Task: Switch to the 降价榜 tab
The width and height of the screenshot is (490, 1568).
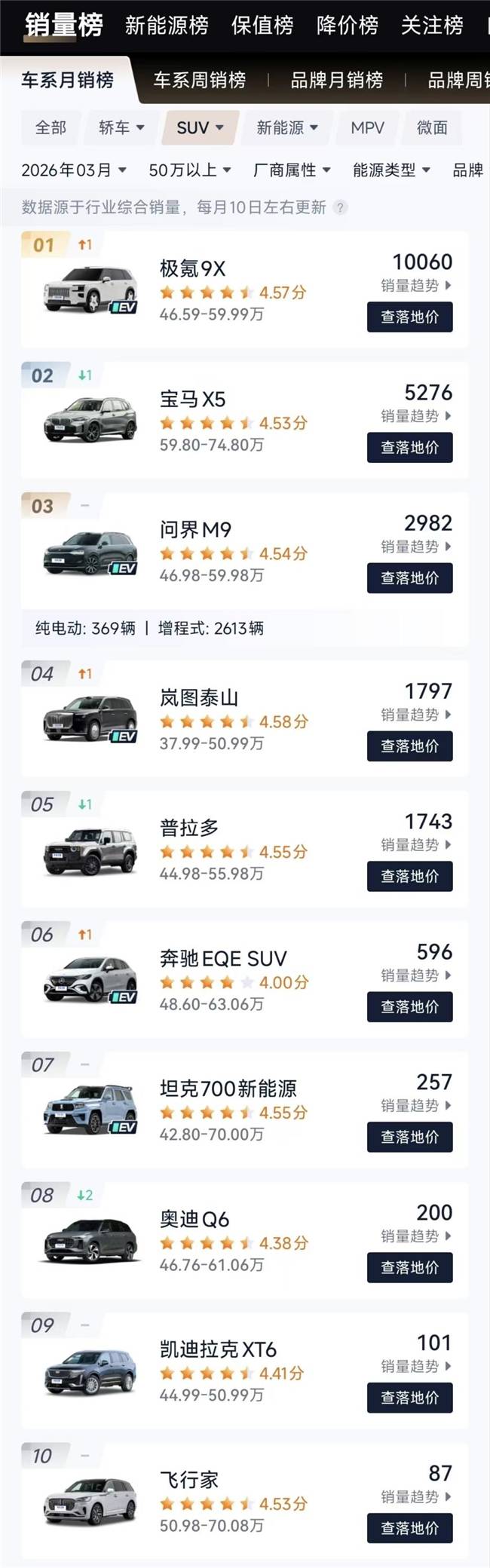Action: click(x=348, y=26)
